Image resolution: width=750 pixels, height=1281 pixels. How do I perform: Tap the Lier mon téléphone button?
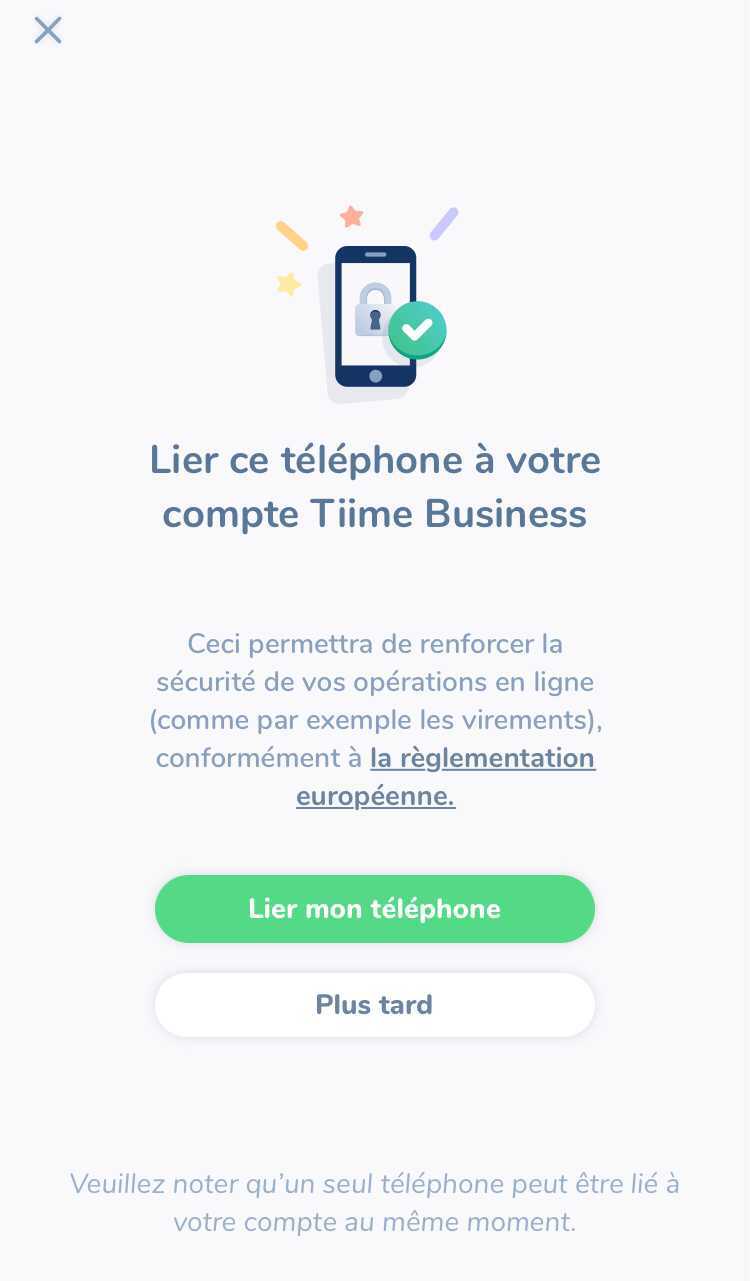374,909
